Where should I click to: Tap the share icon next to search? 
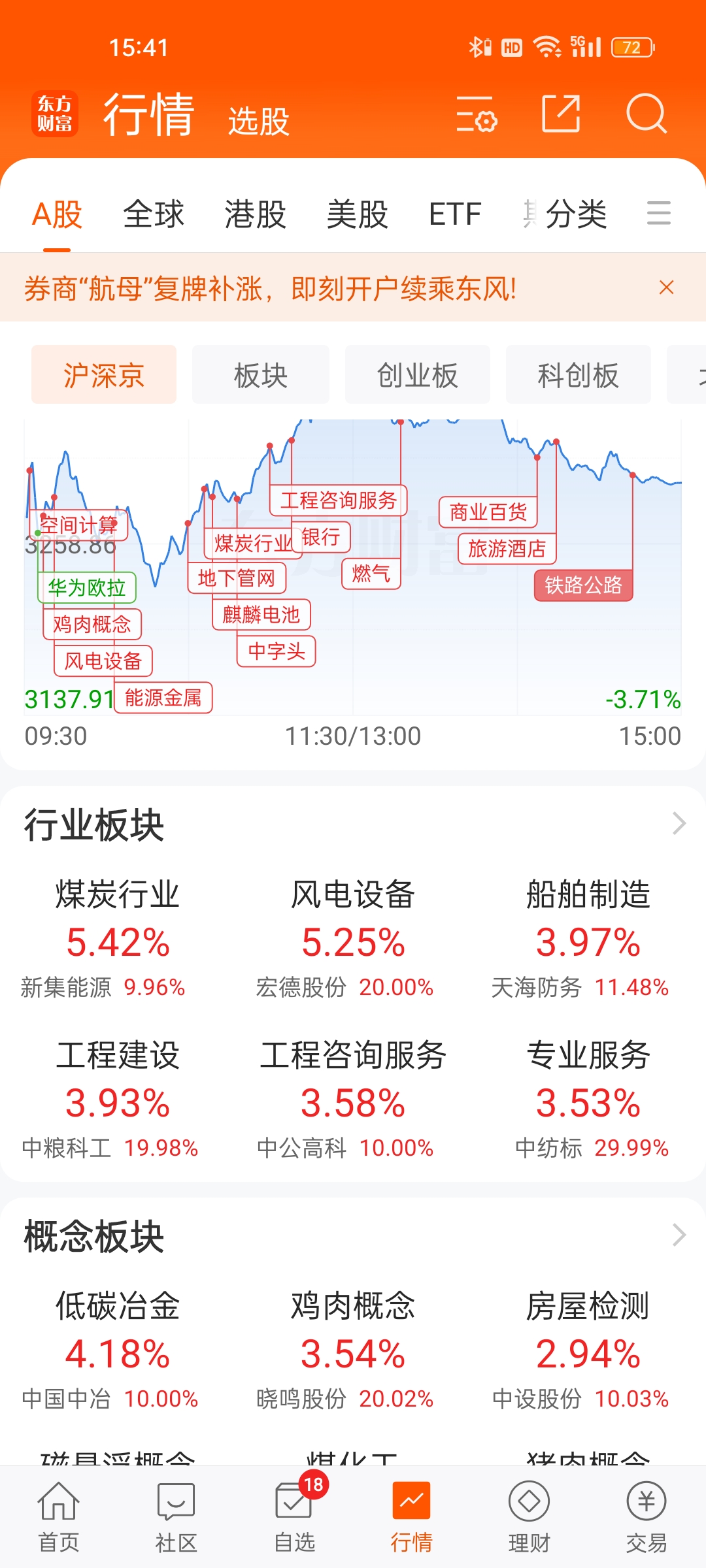coord(561,115)
